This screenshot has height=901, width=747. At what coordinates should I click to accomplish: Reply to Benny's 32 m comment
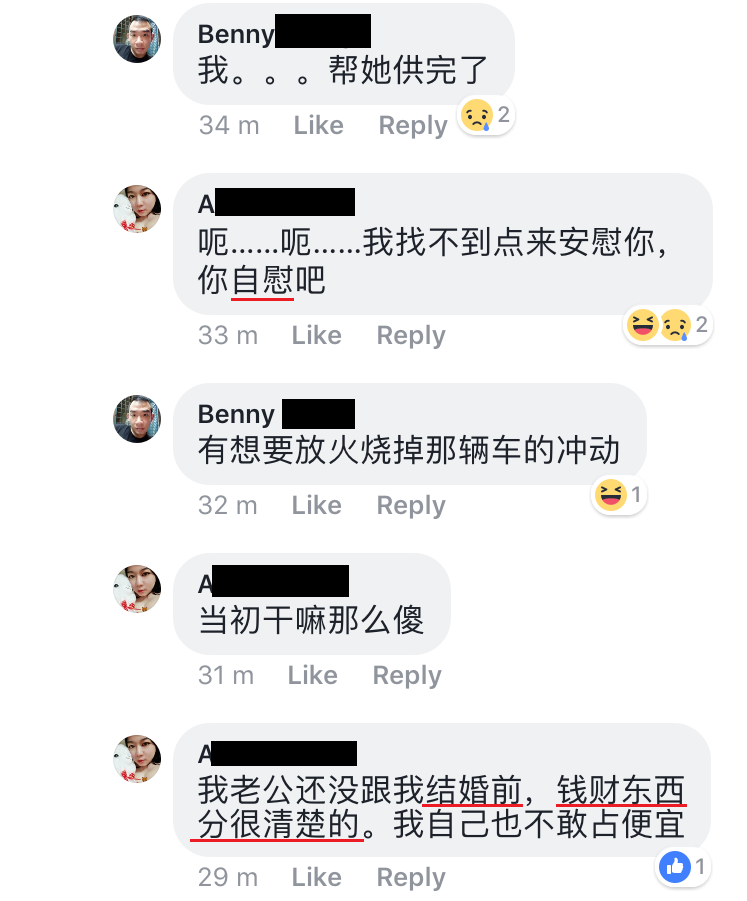(x=410, y=506)
